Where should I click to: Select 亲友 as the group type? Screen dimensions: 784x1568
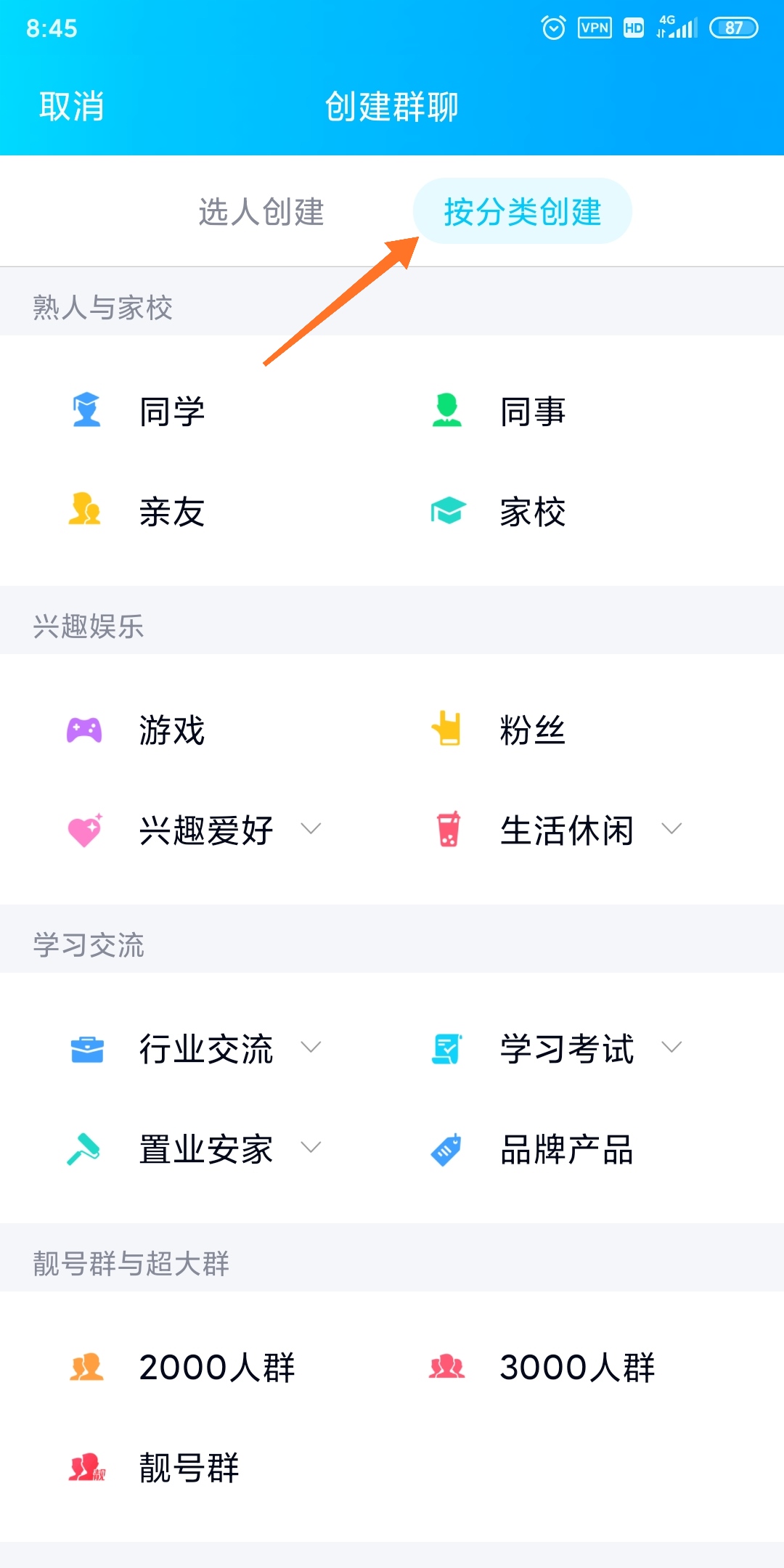click(171, 512)
